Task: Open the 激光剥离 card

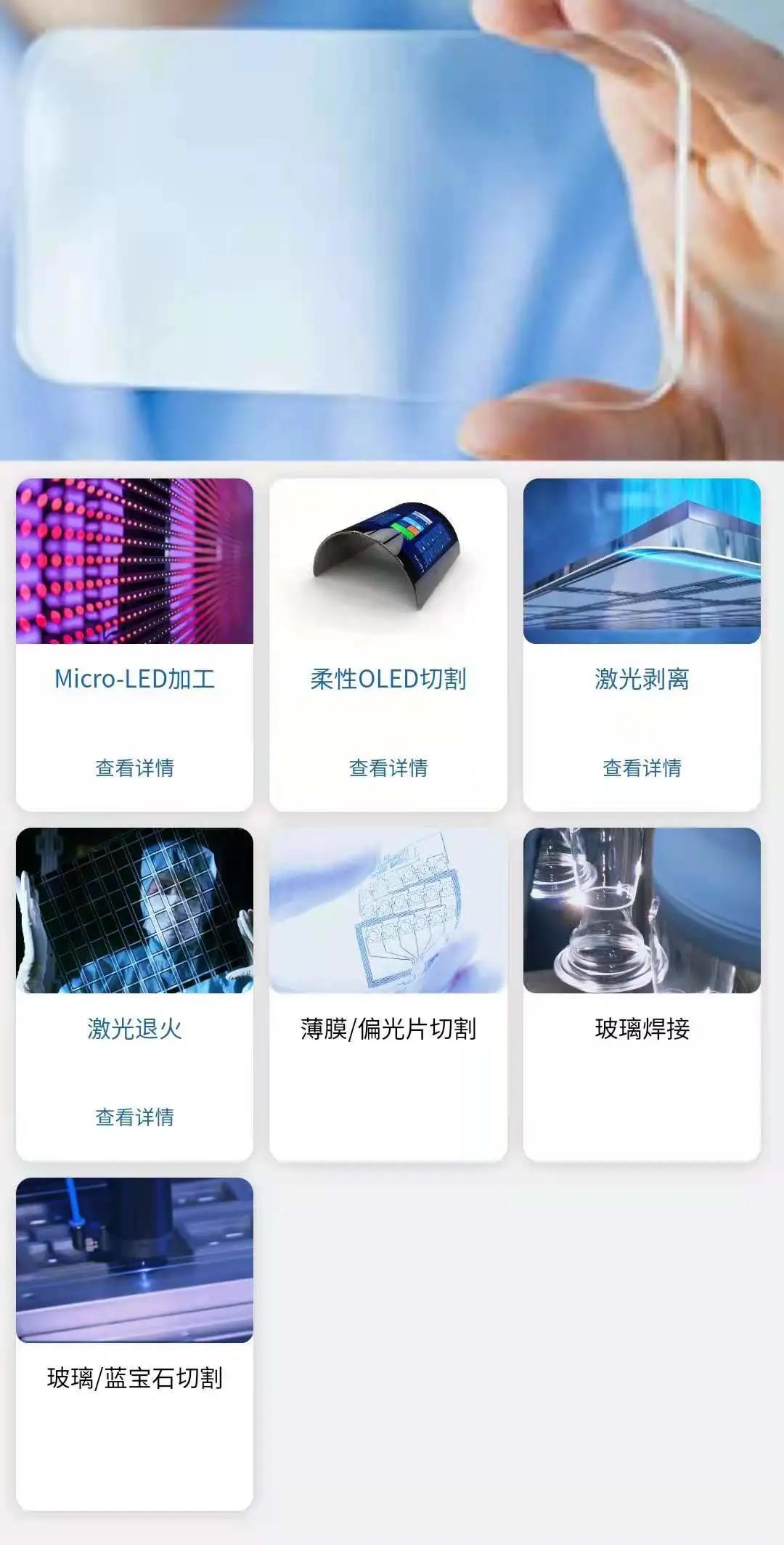Action: [x=642, y=678]
